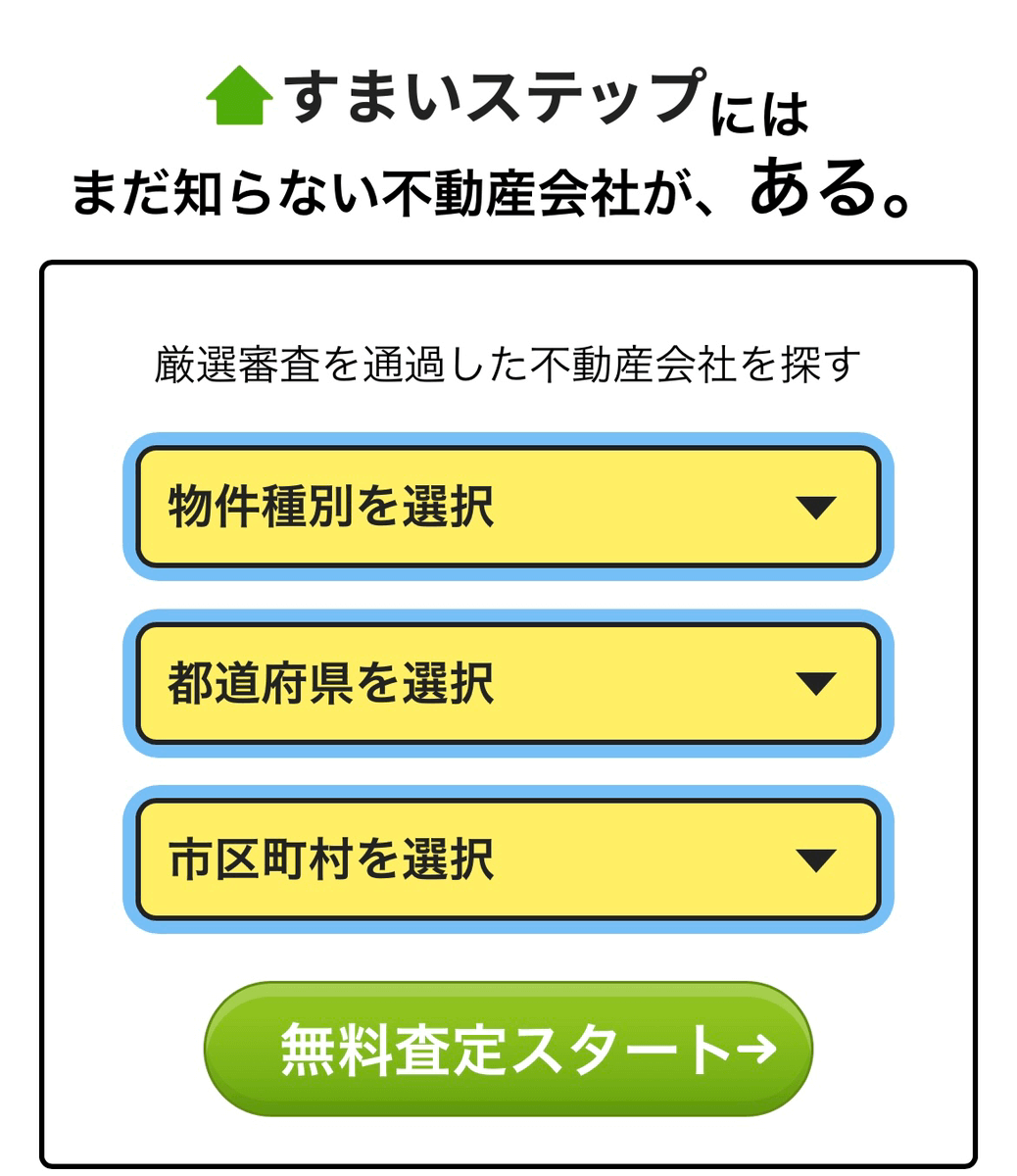Open the 物件種別を選択 dropdown

508,507
